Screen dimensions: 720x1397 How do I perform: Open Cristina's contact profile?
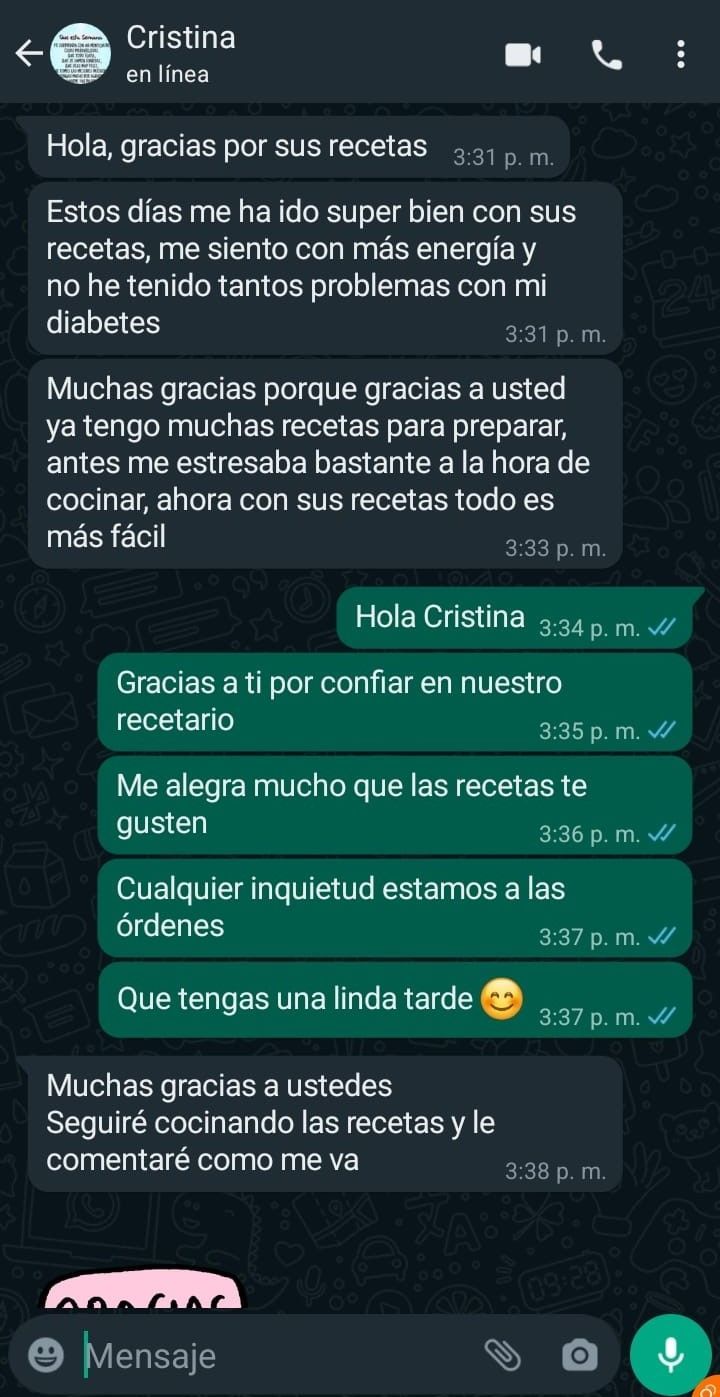coord(180,53)
